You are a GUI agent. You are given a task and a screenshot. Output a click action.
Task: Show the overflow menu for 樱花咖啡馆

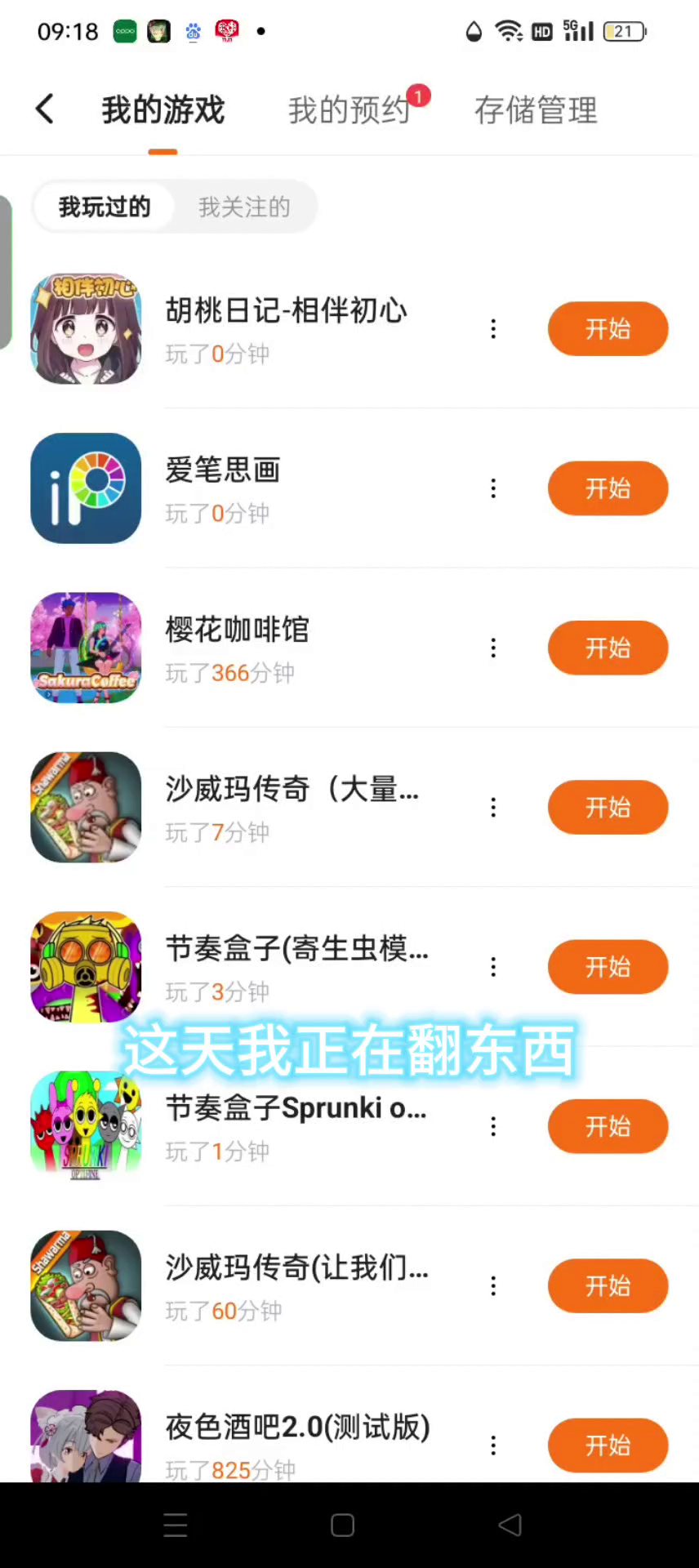493,648
